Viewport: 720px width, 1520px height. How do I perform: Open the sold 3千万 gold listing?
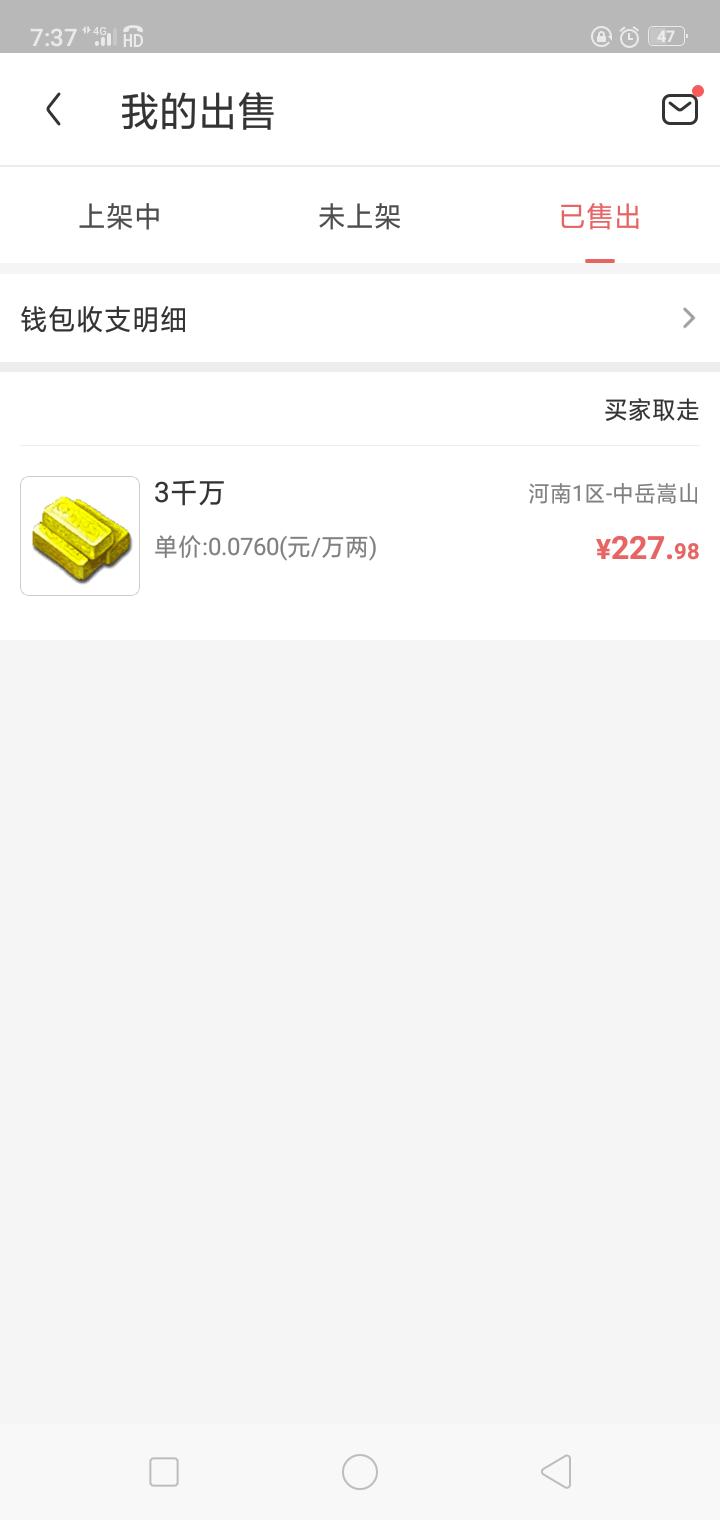click(x=360, y=535)
